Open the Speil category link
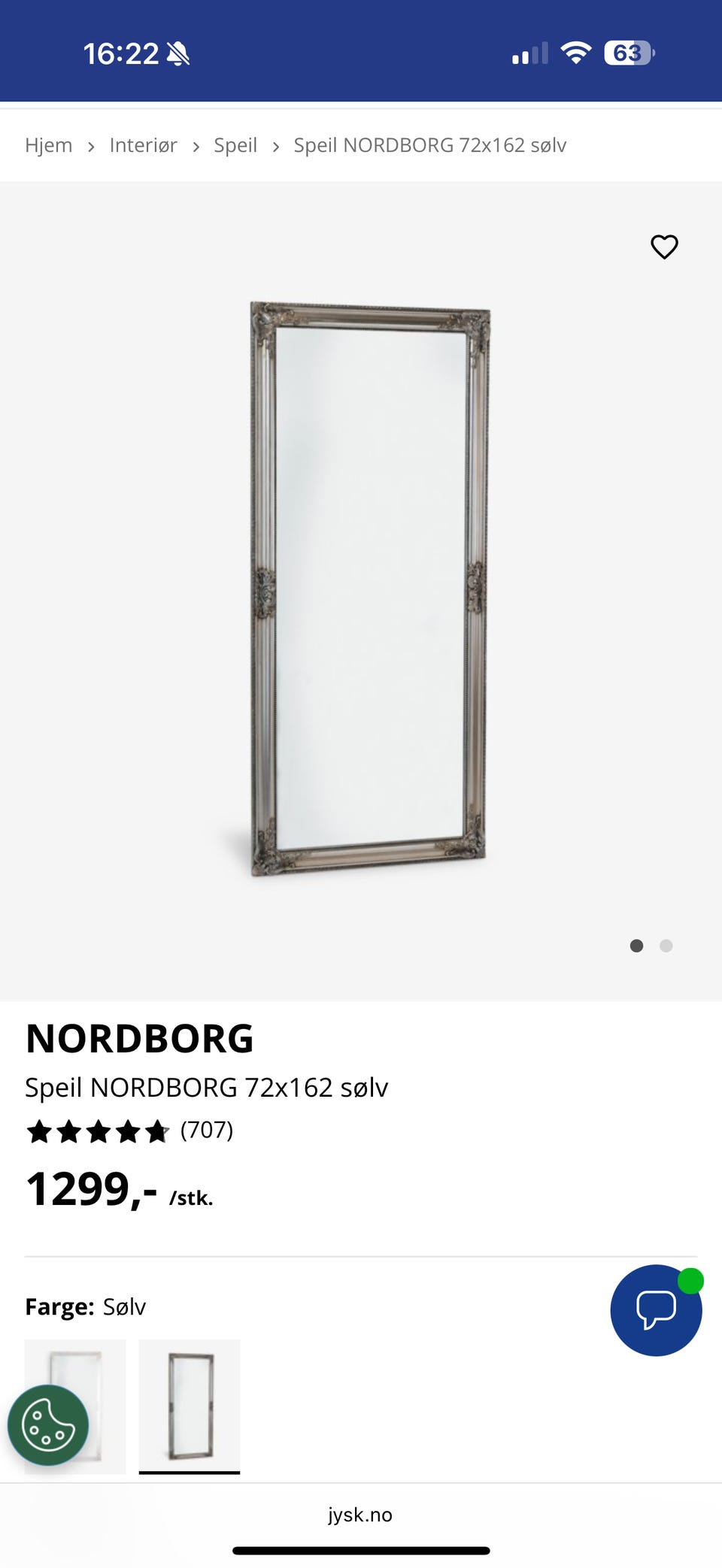 tap(235, 145)
